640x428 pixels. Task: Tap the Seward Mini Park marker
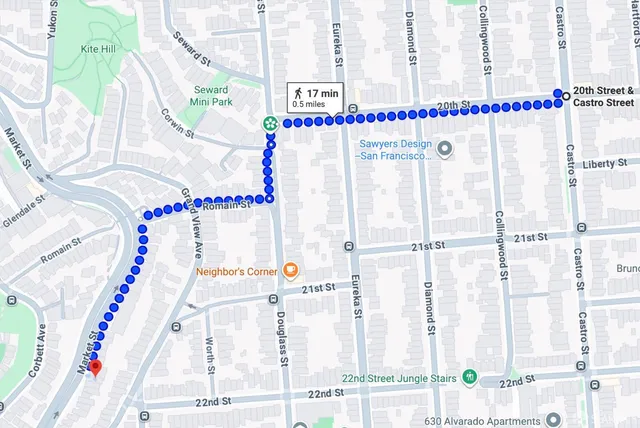point(270,123)
